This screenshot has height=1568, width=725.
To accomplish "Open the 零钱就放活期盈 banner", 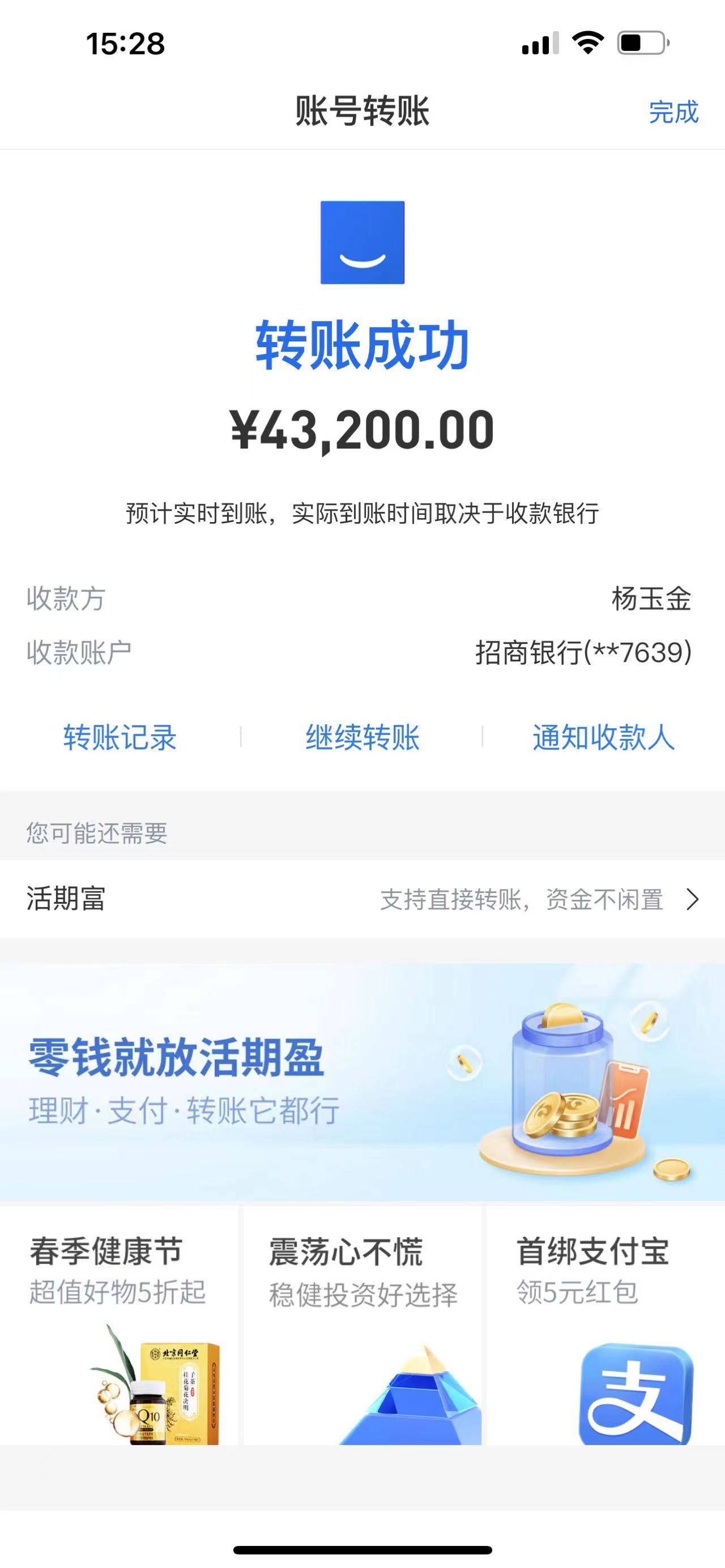I will point(362,1080).
